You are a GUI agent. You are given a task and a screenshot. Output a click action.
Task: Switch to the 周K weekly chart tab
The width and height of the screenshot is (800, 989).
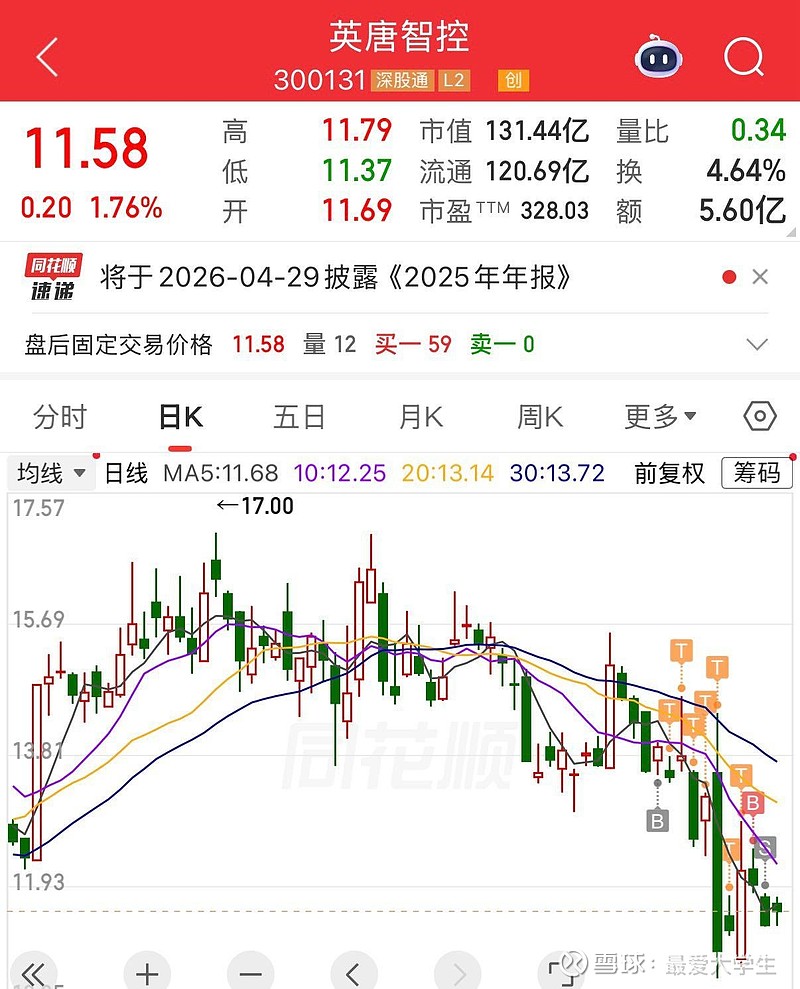(538, 416)
